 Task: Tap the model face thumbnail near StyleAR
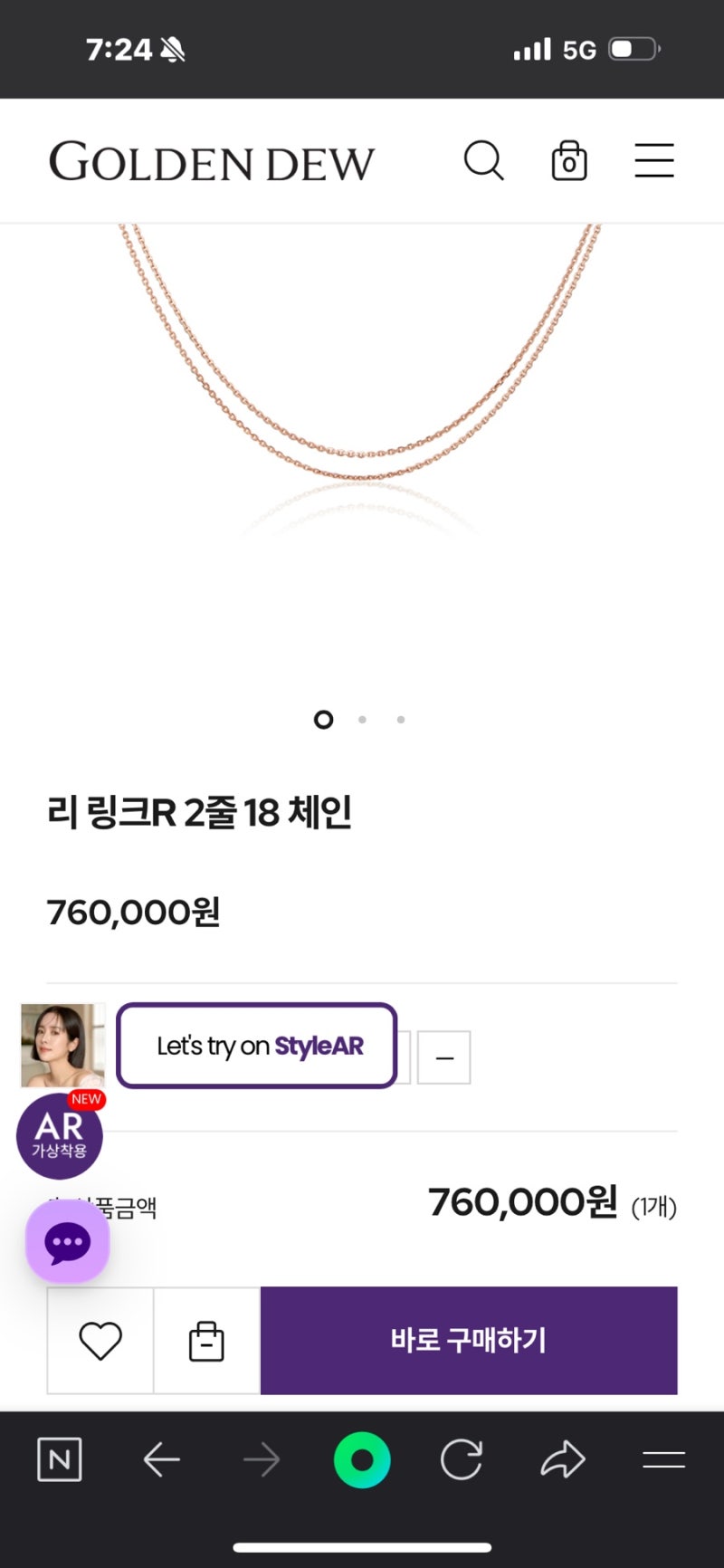point(62,1046)
